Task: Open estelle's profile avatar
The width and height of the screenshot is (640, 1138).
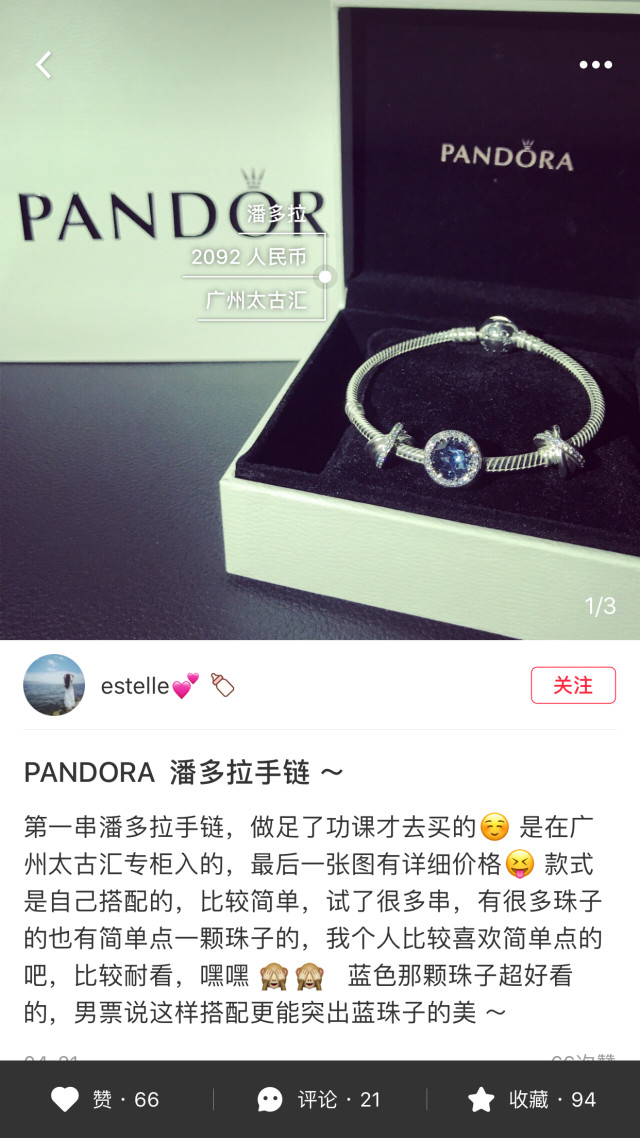Action: tap(54, 686)
